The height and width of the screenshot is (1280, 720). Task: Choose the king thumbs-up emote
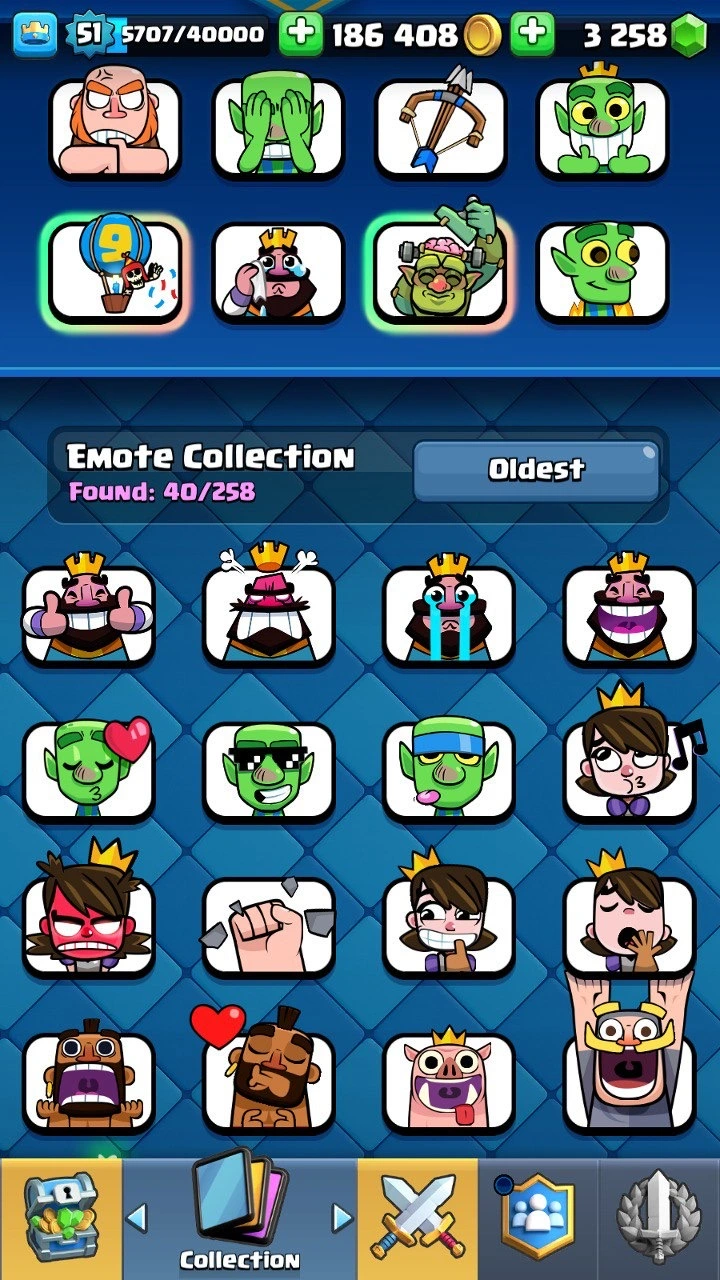[x=88, y=614]
